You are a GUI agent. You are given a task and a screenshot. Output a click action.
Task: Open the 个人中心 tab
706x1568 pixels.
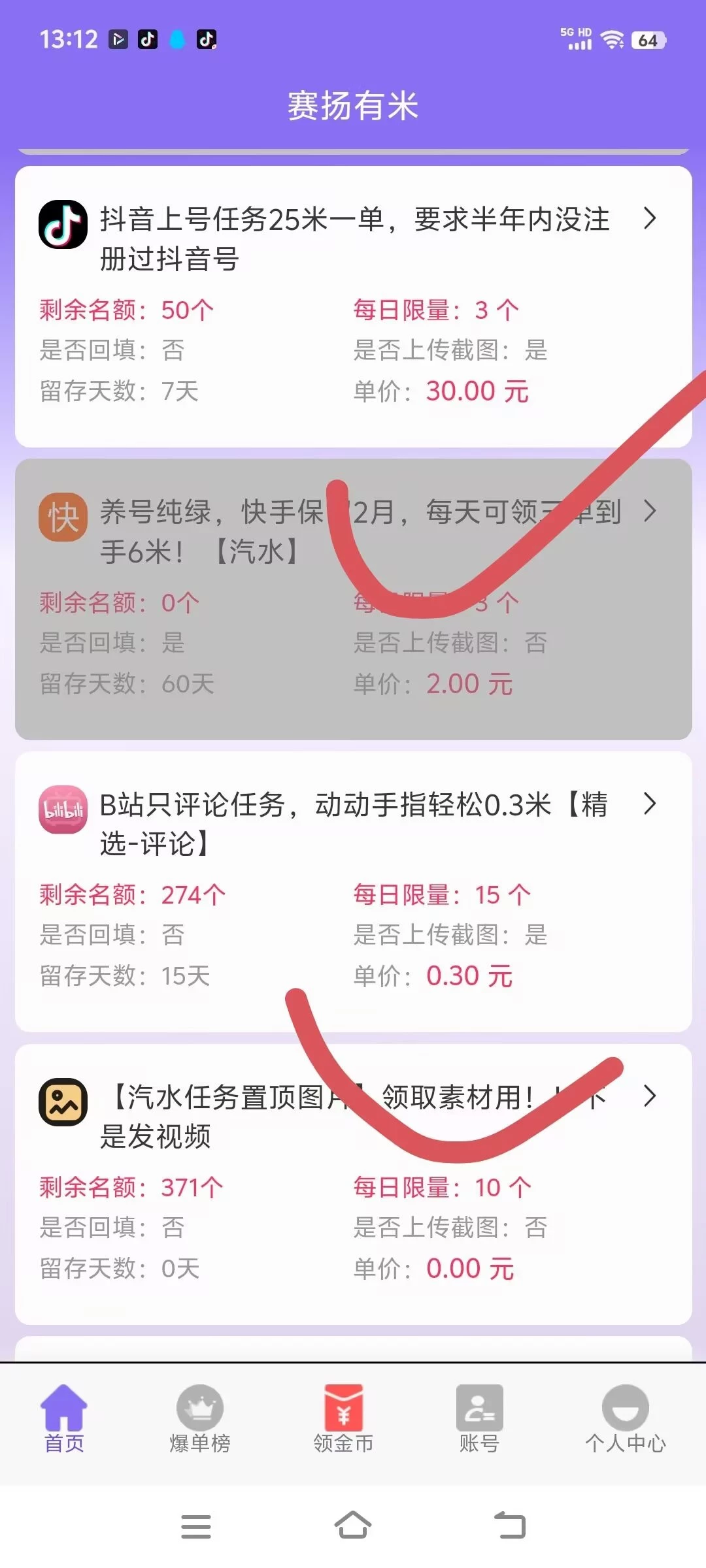625,1418
